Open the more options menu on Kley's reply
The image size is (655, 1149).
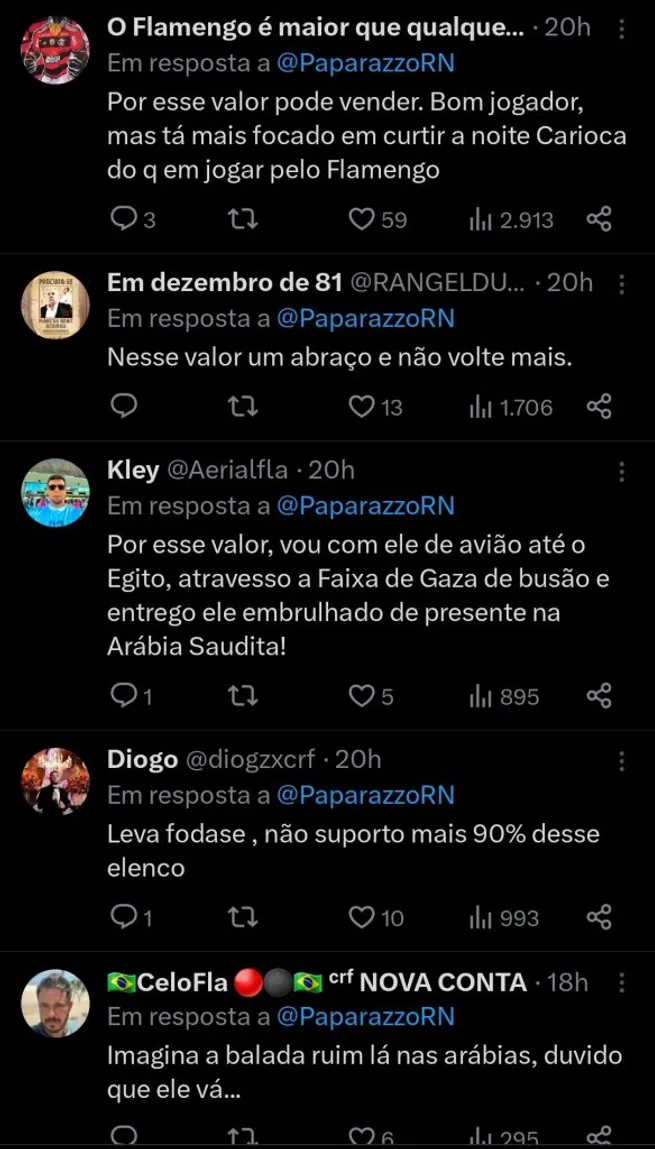click(622, 471)
